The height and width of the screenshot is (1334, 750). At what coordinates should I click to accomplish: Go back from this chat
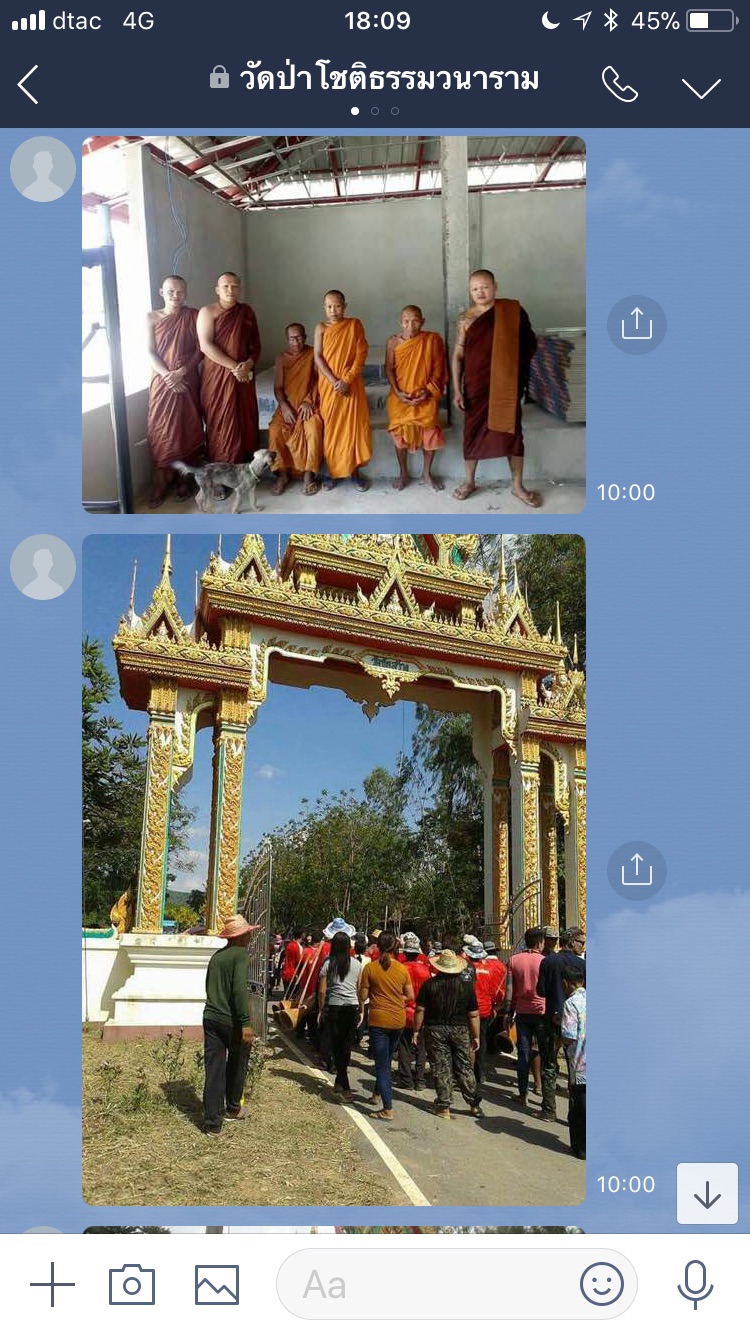click(x=28, y=85)
